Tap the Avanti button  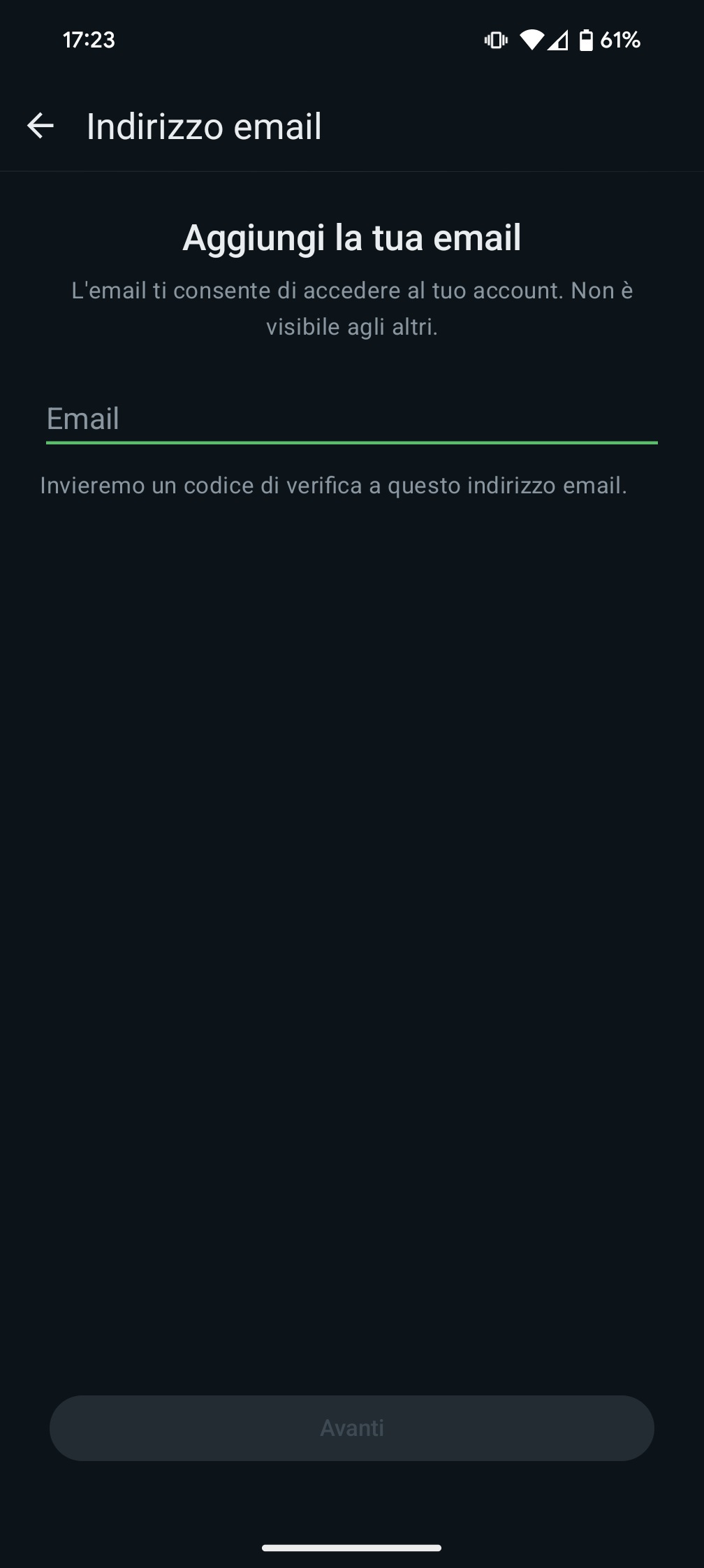(352, 1428)
